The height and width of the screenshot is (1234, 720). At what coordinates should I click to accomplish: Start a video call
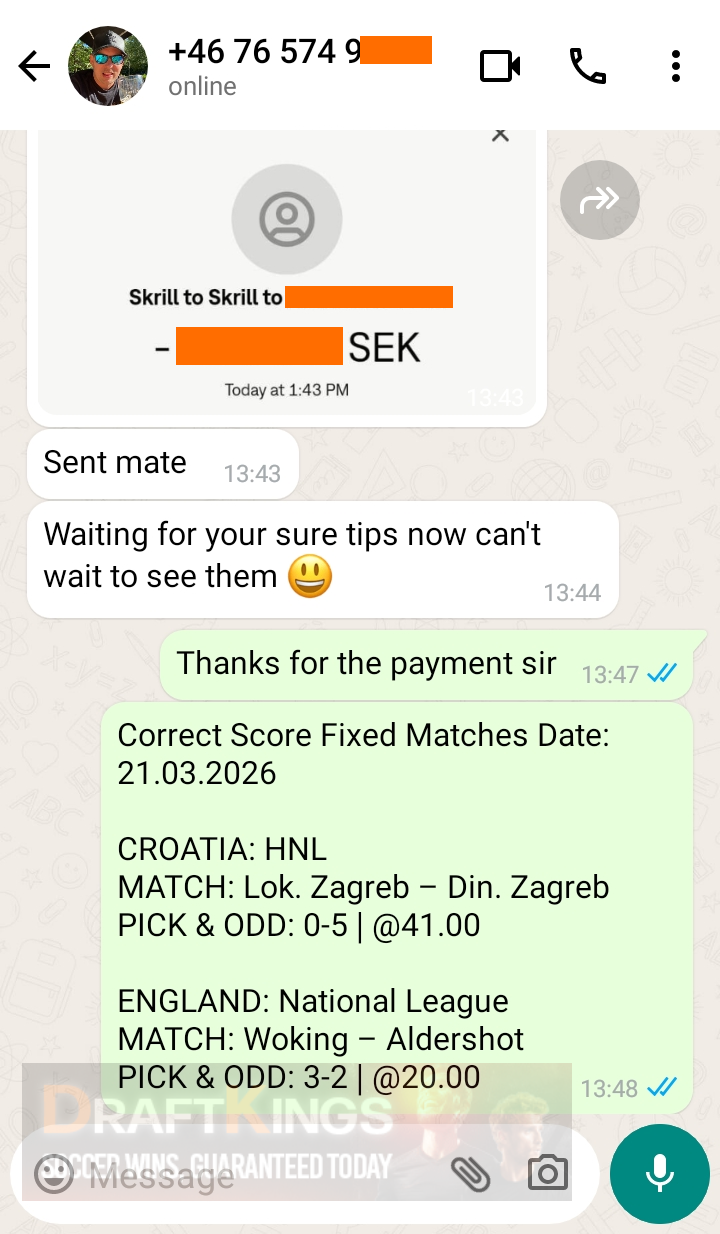pos(500,64)
